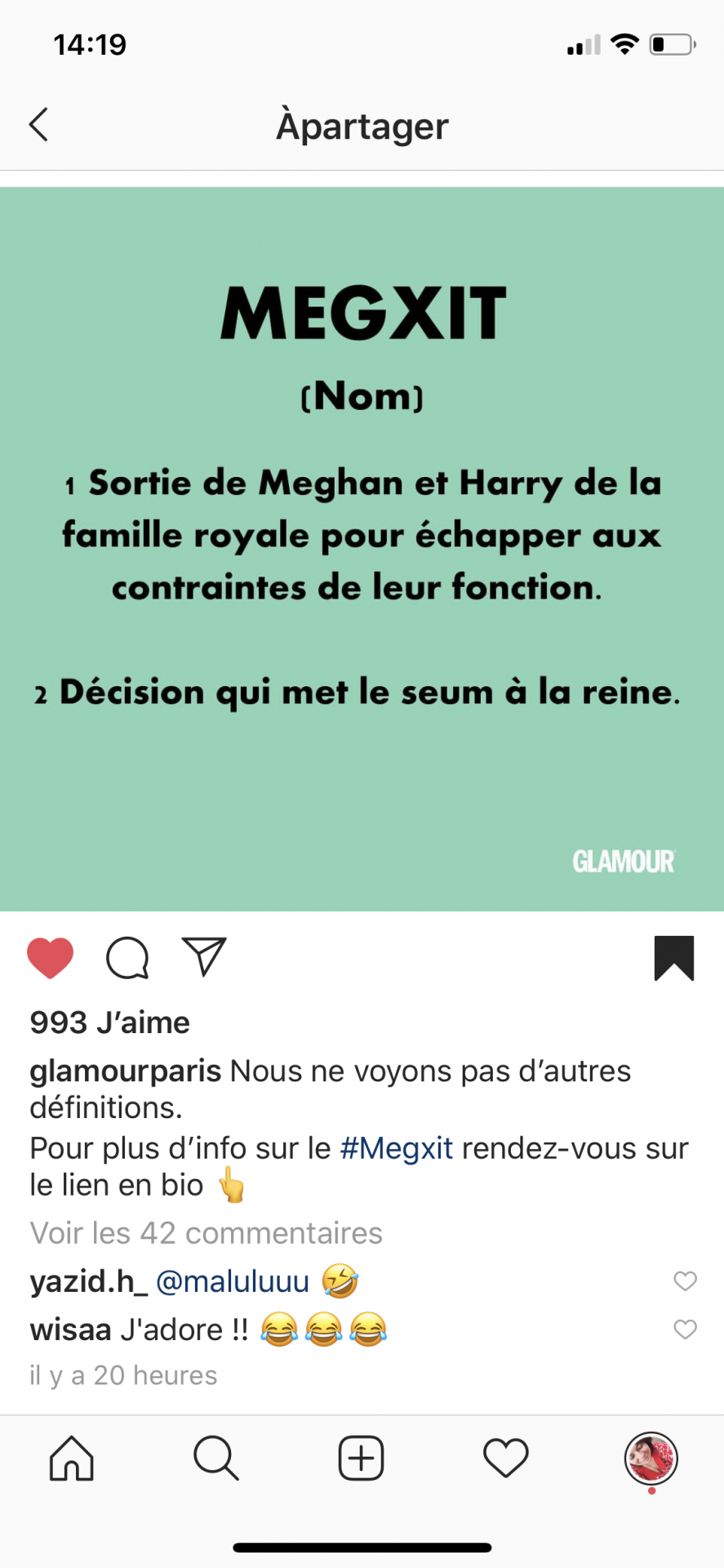The height and width of the screenshot is (1568, 724).
Task: Open comments on the Megxit post
Action: tap(127, 957)
